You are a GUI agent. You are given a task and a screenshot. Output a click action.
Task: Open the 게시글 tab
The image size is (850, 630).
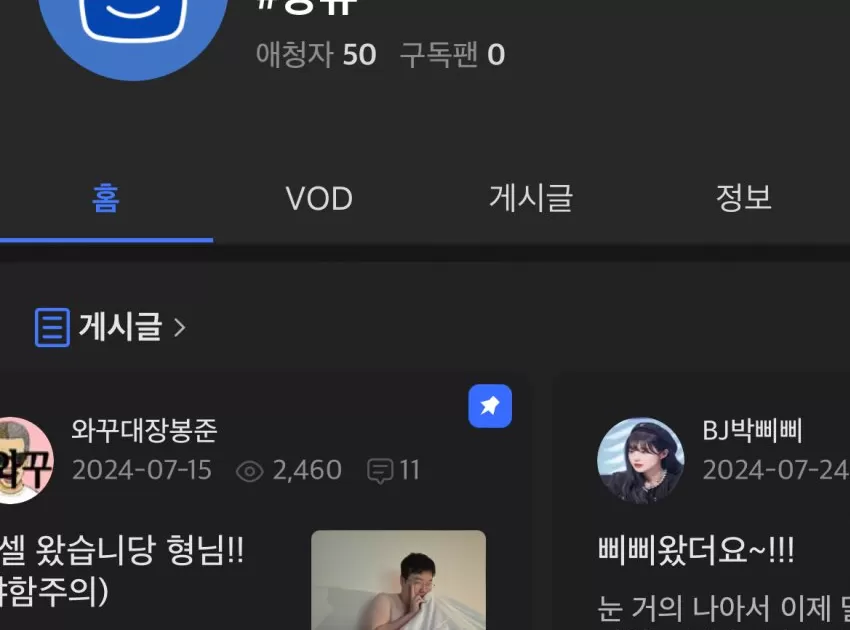530,198
